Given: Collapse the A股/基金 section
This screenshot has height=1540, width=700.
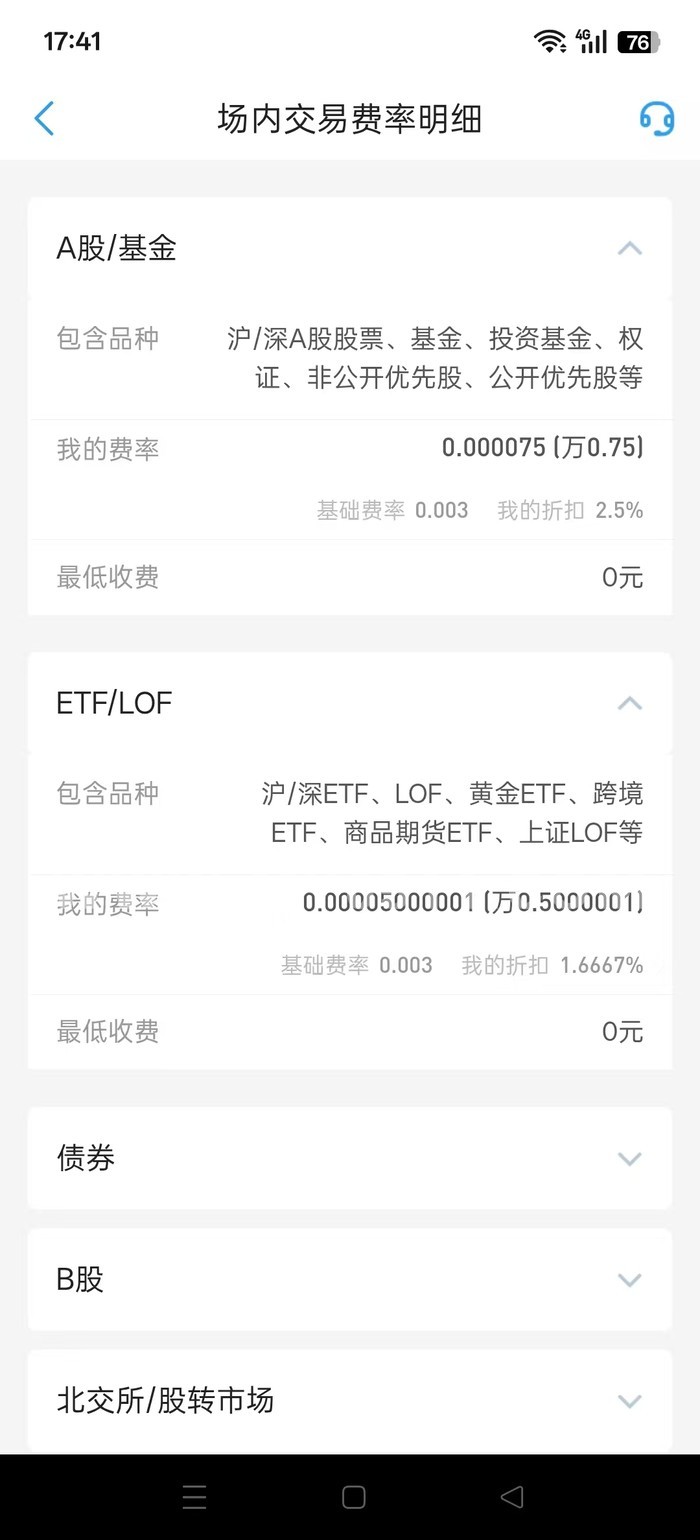Looking at the screenshot, I should (629, 248).
